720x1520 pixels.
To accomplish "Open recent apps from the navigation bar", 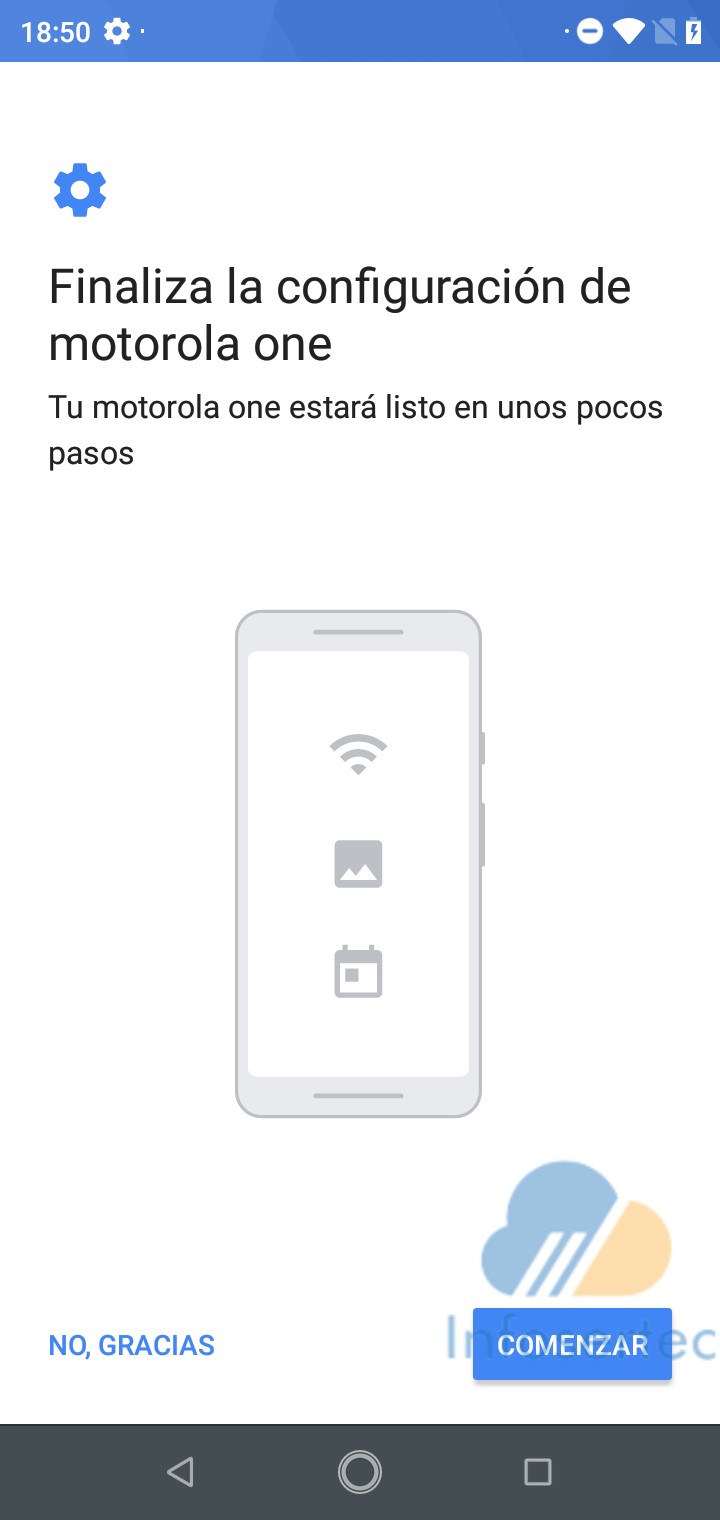I will 538,1471.
